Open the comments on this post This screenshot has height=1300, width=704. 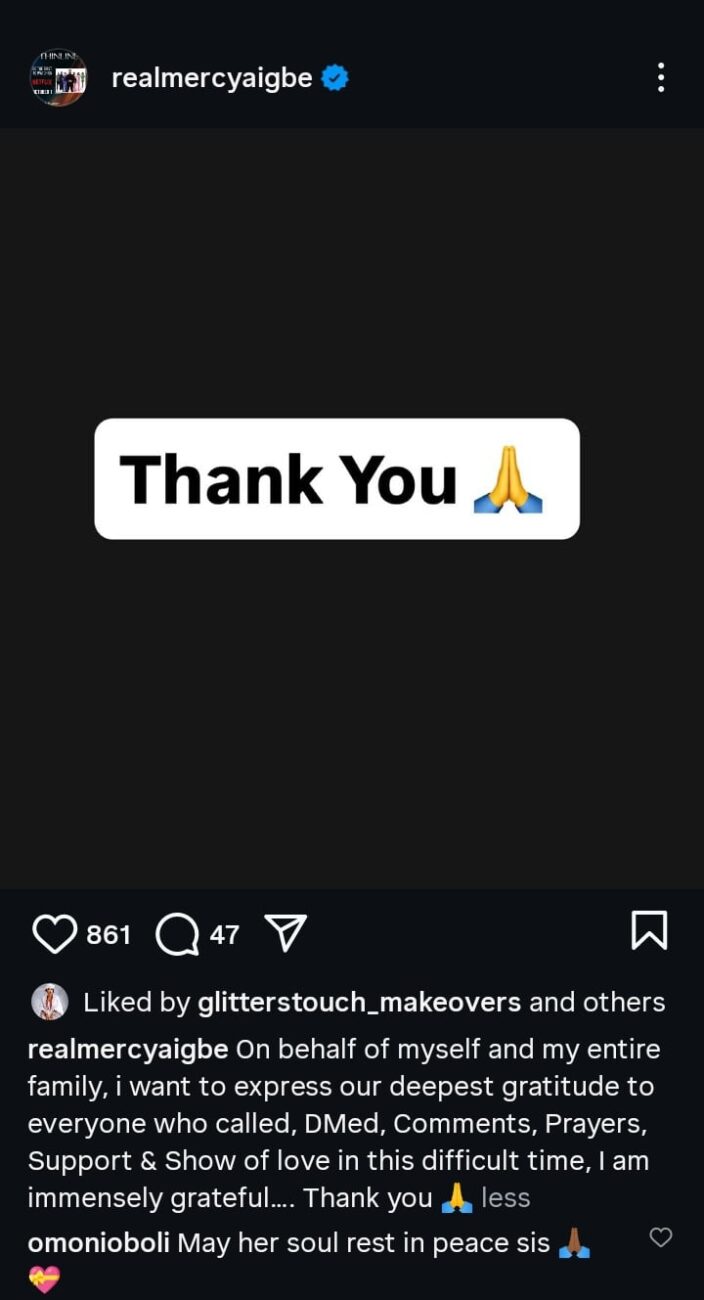pos(177,934)
